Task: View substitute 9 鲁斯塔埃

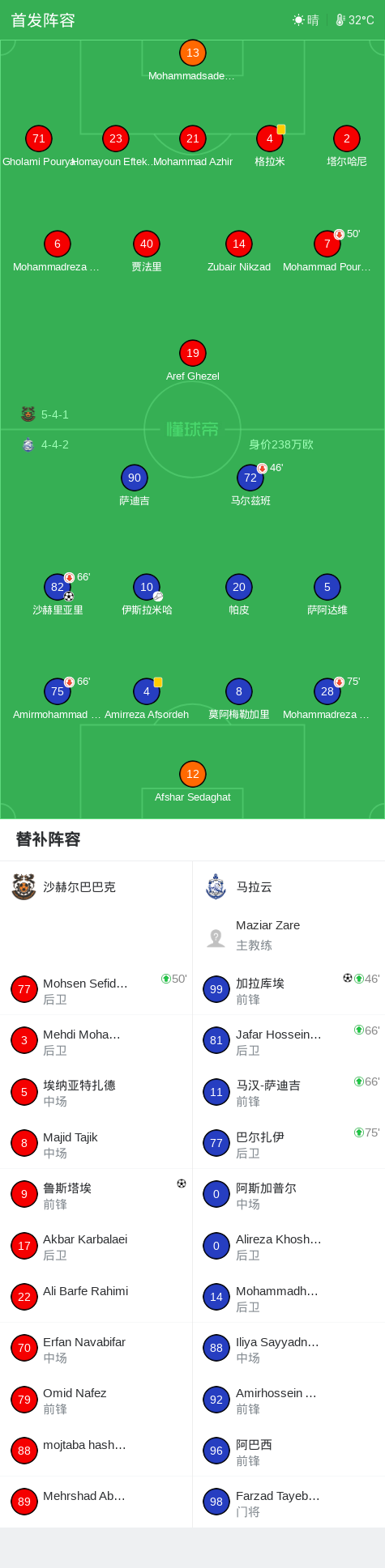Action: (96, 1195)
